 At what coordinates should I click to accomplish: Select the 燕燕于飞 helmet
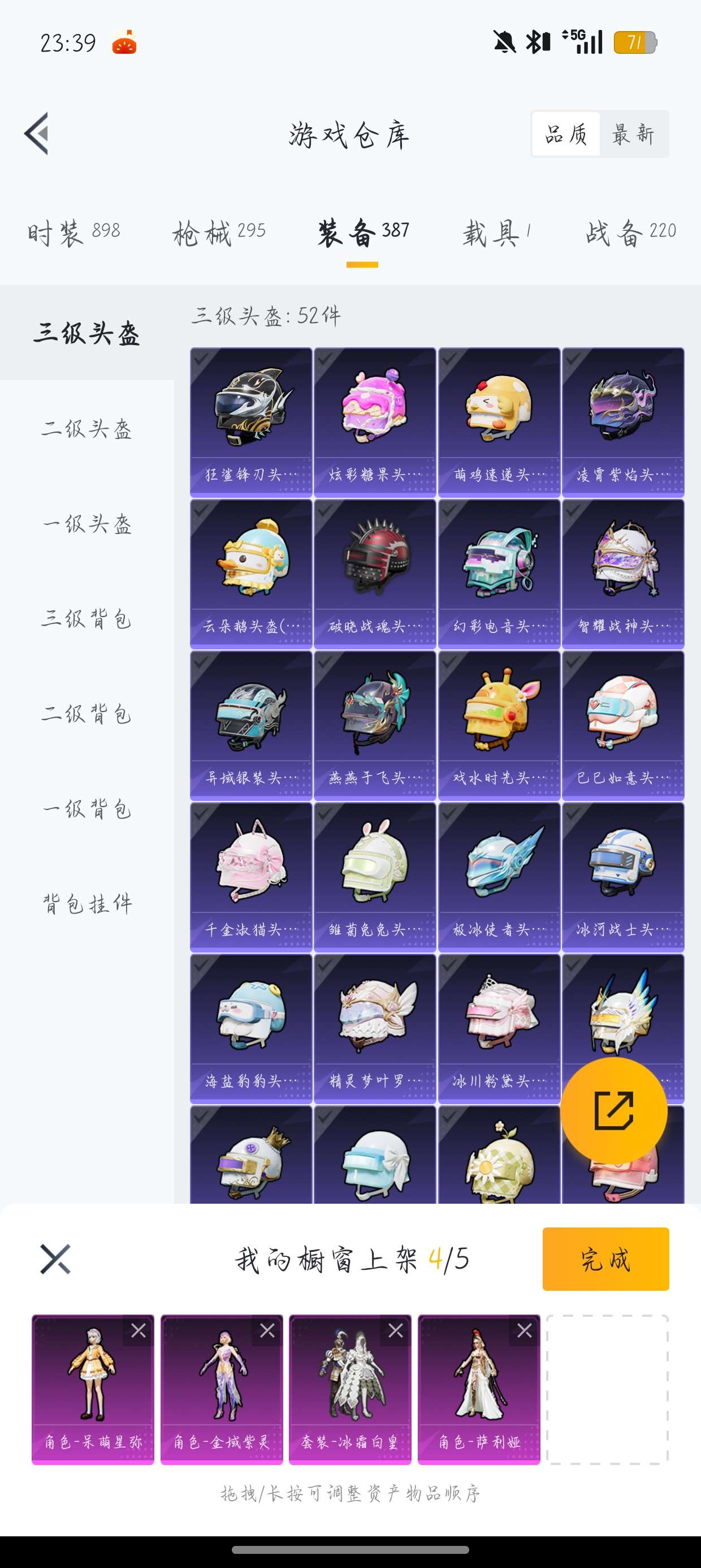point(375,725)
